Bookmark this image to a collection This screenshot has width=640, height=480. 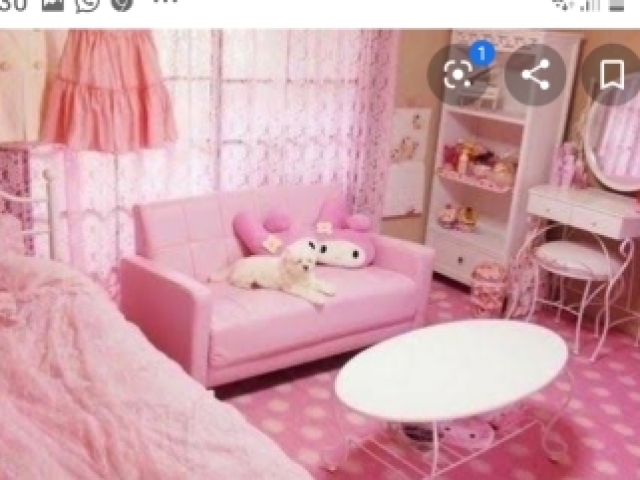coord(612,75)
